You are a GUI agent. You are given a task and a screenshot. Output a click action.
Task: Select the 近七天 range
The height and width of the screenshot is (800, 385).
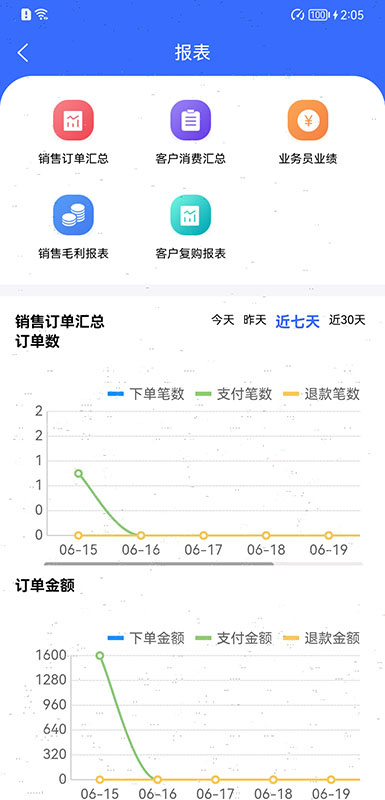pyautogui.click(x=297, y=321)
